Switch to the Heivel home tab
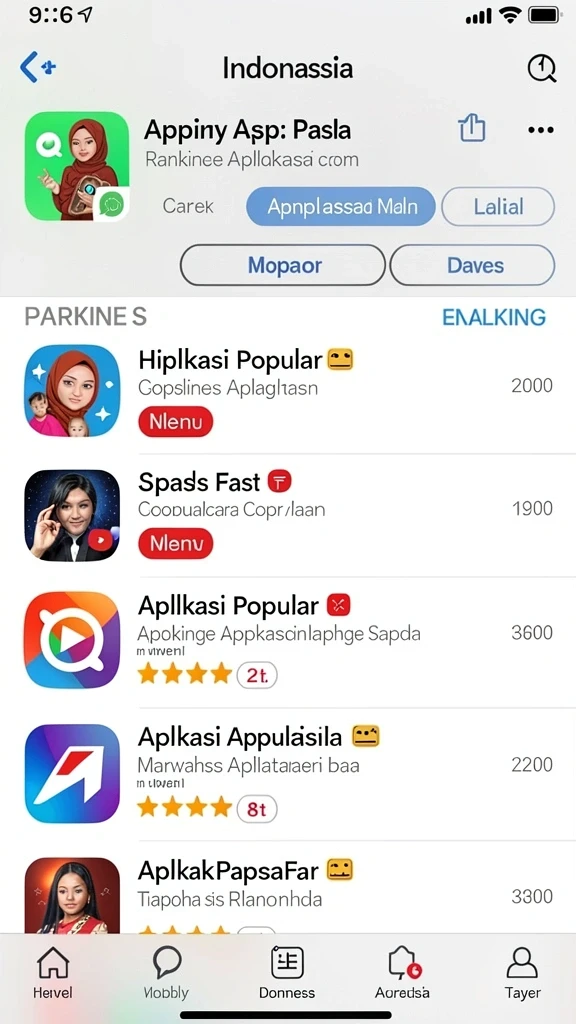Viewport: 576px width, 1024px height. click(53, 972)
